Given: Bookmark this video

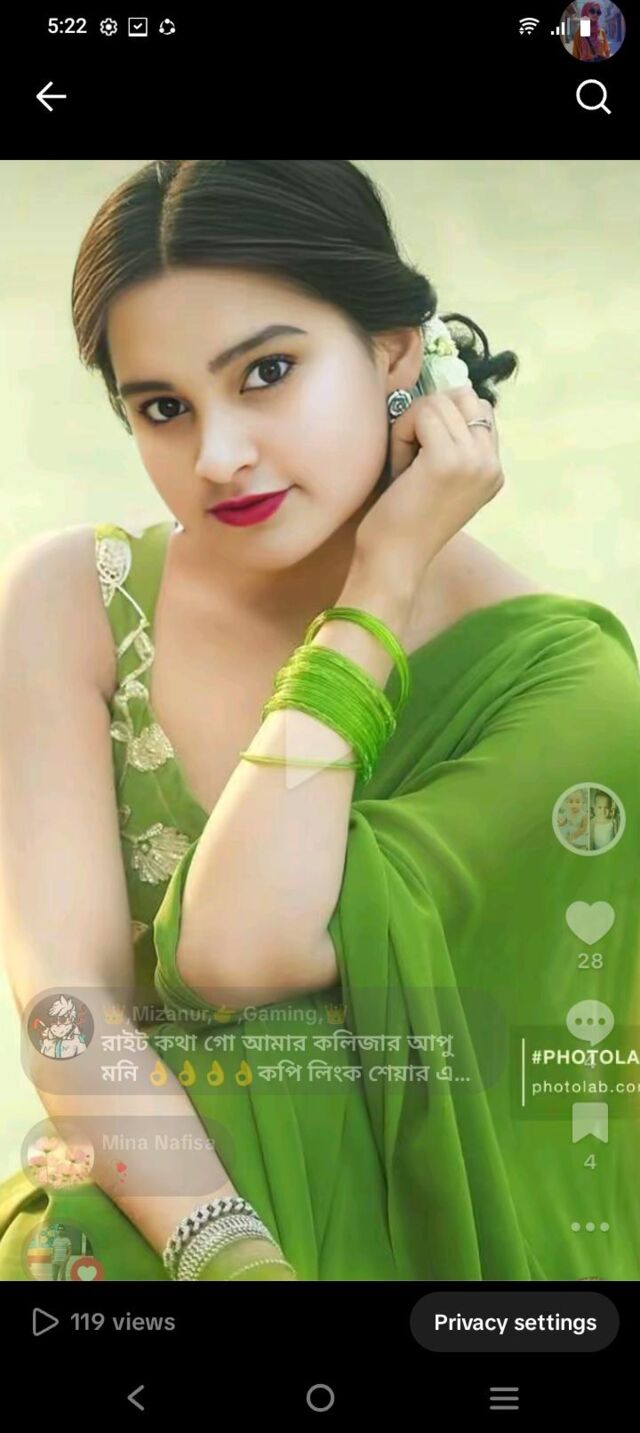Looking at the screenshot, I should (x=590, y=1123).
